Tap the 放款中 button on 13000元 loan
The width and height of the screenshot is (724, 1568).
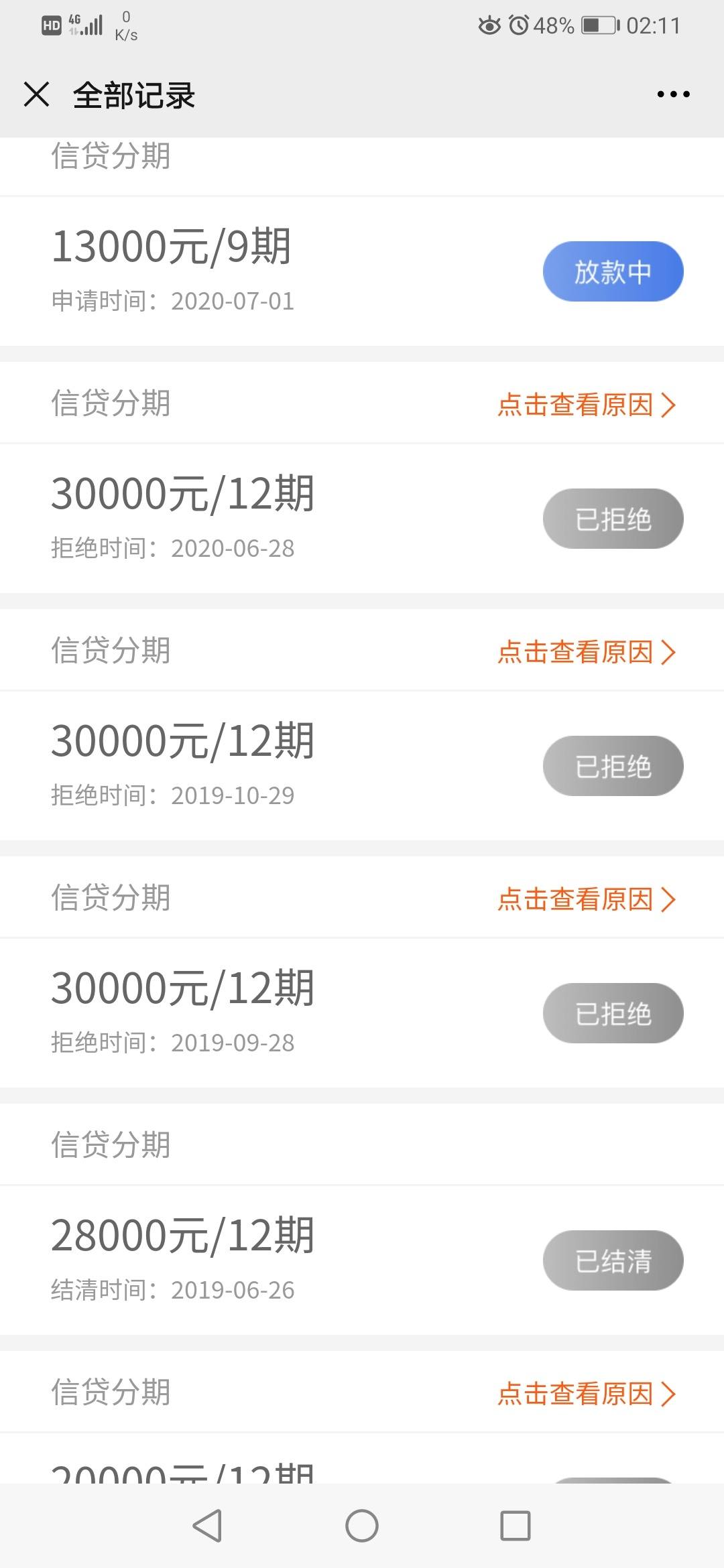pos(613,271)
